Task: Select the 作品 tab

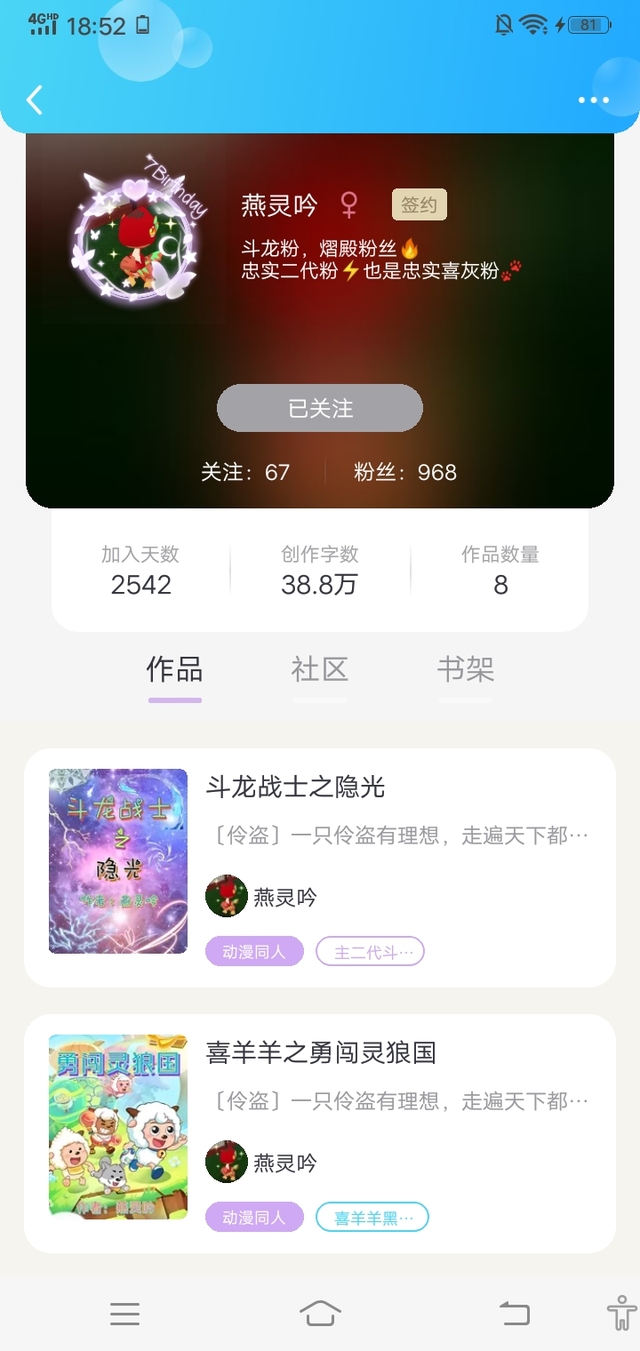Action: click(x=175, y=669)
